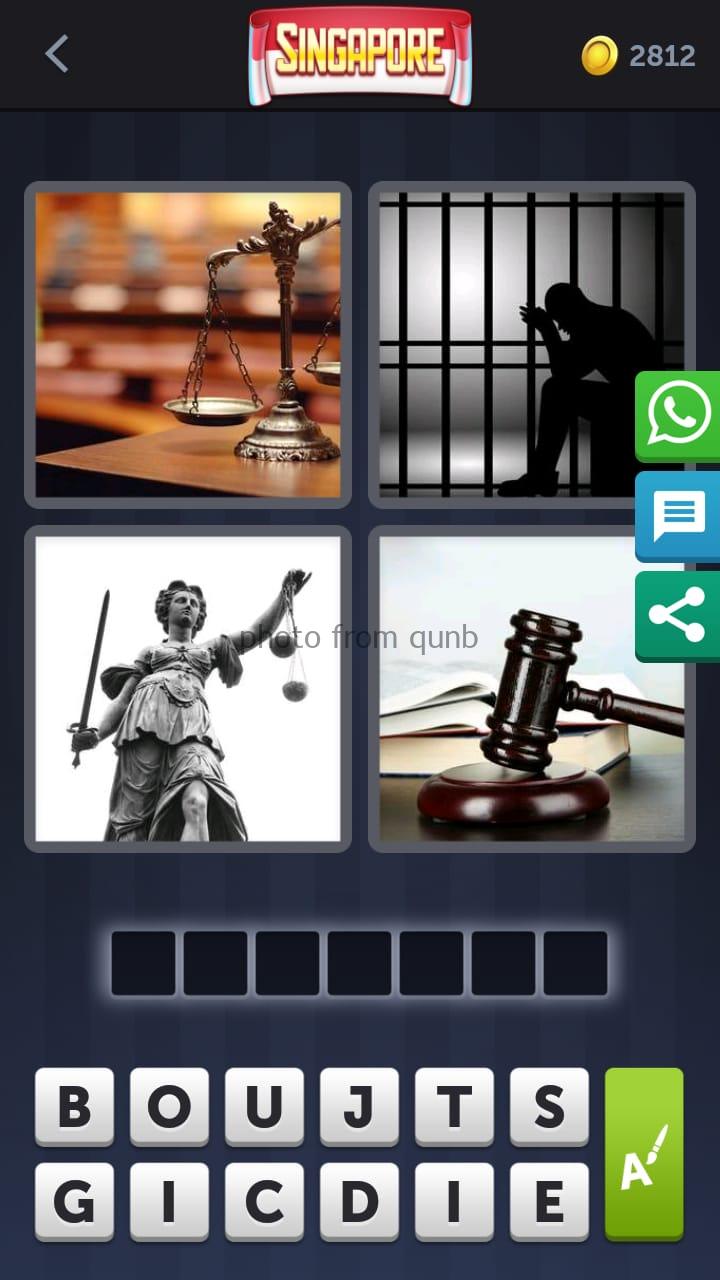Share the puzzle via text message
The image size is (720, 1280).
678,516
